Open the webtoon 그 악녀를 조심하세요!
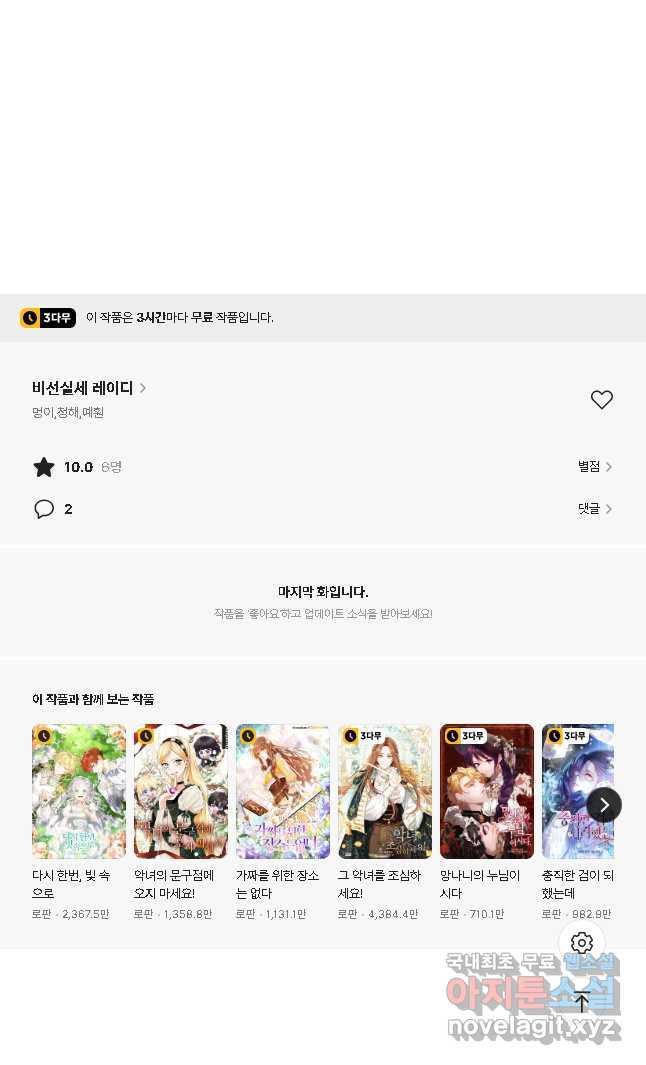Image resolution: width=646 pixels, height=1065 pixels. tap(385, 792)
